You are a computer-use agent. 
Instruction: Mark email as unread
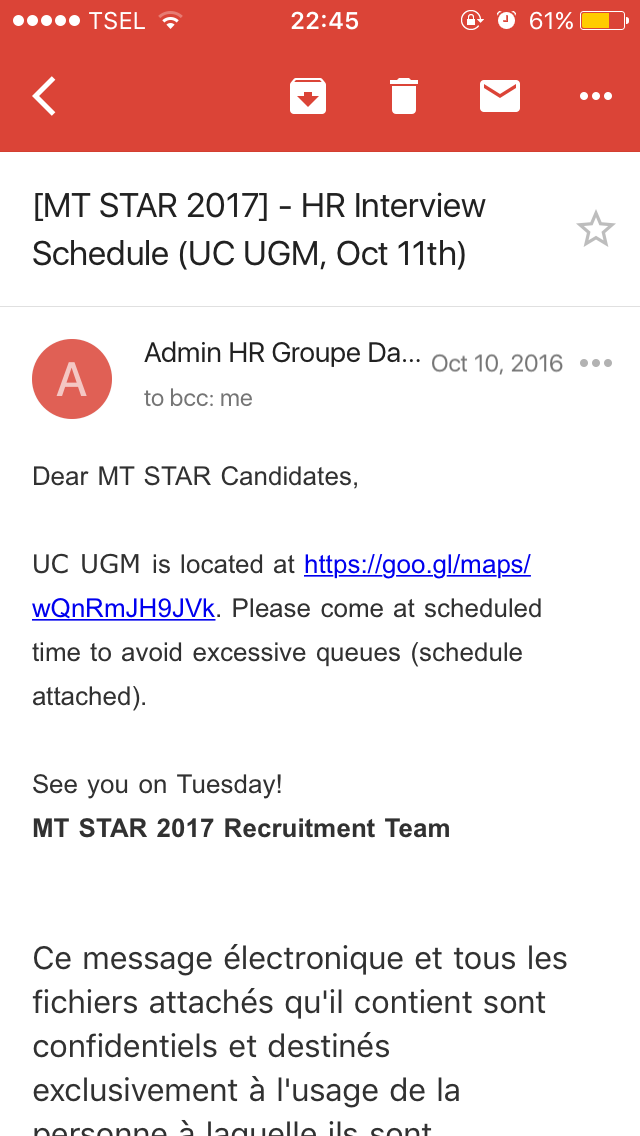(x=500, y=96)
